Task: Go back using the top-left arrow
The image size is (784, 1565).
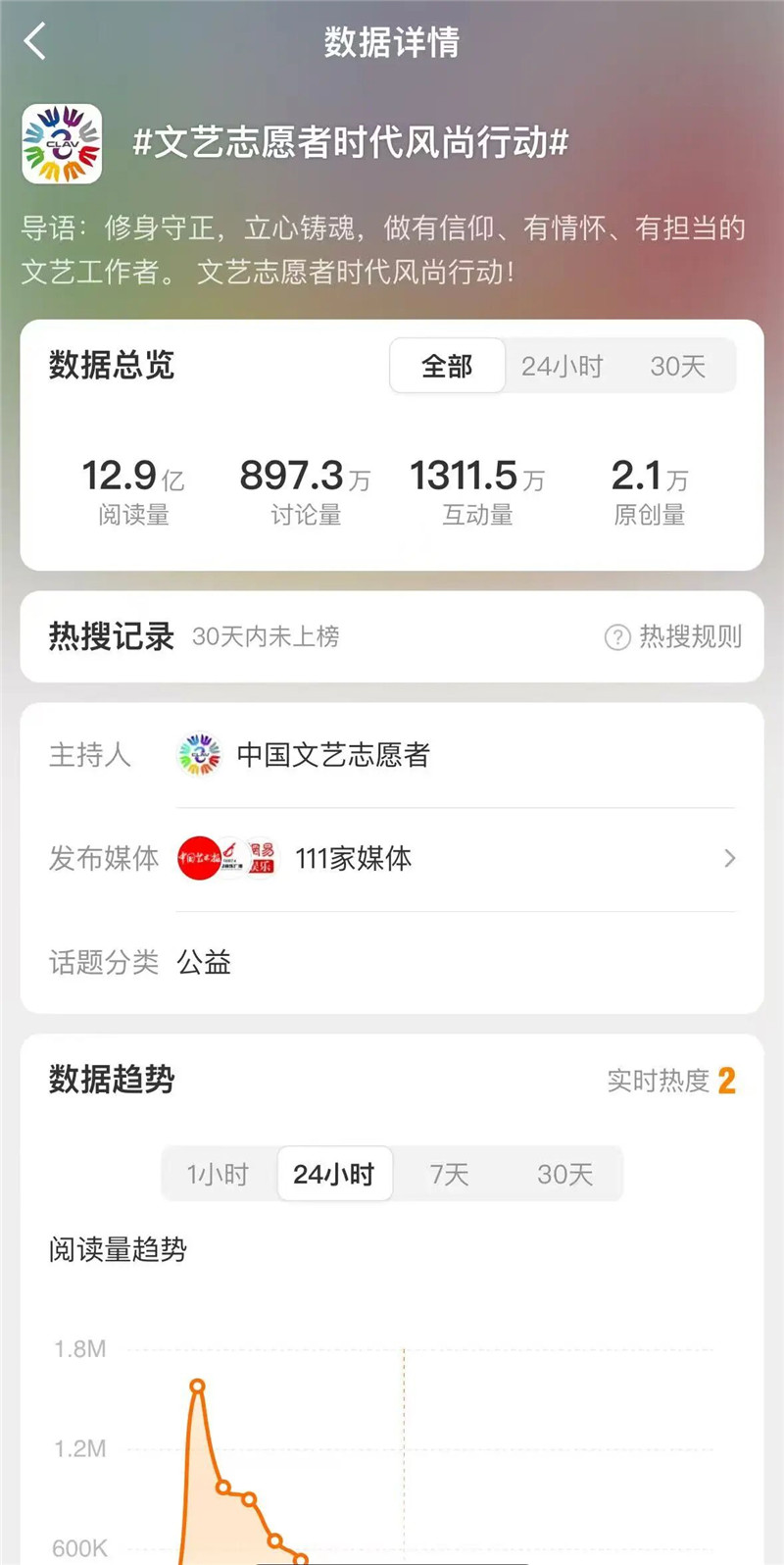Action: pos(35,42)
